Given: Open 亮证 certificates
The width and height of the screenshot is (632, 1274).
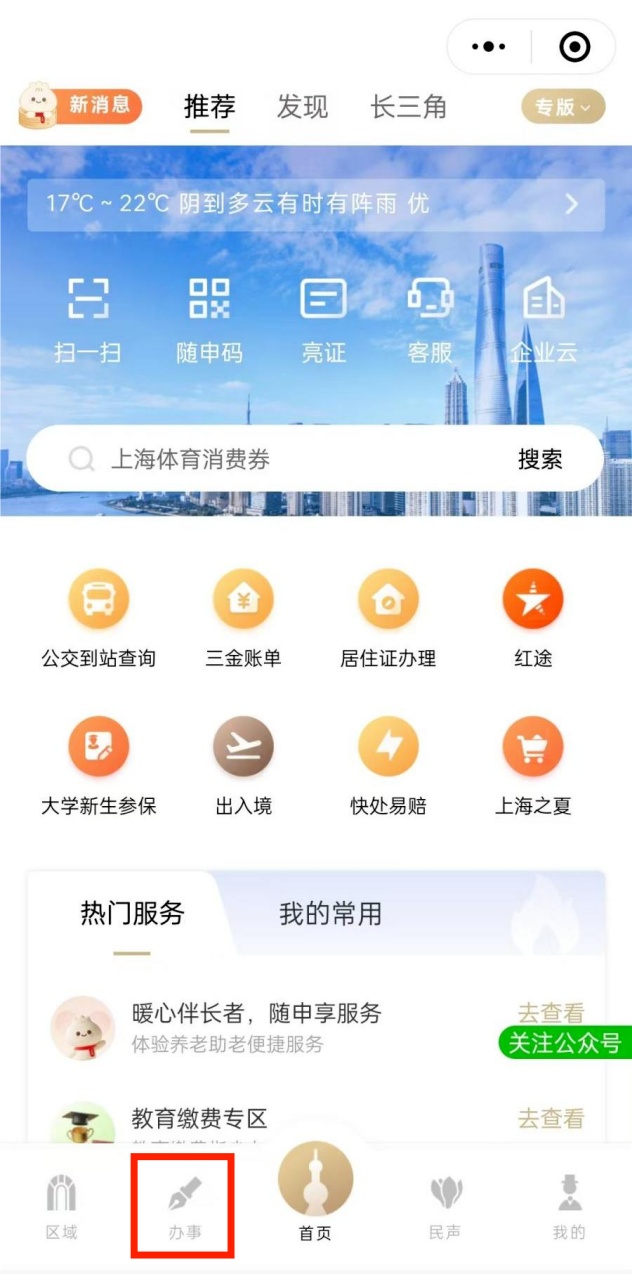Looking at the screenshot, I should pyautogui.click(x=323, y=319).
